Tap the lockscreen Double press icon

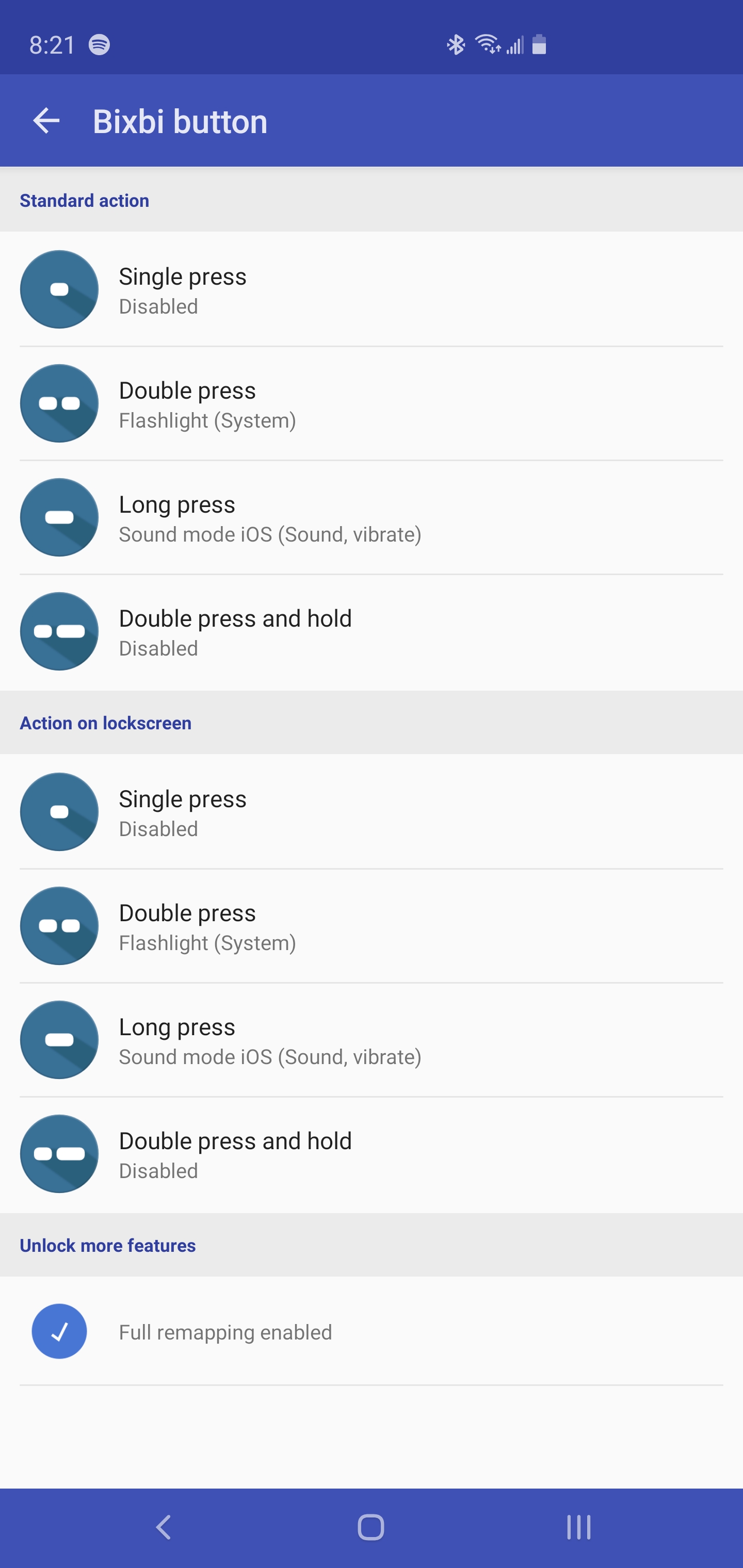coord(59,926)
